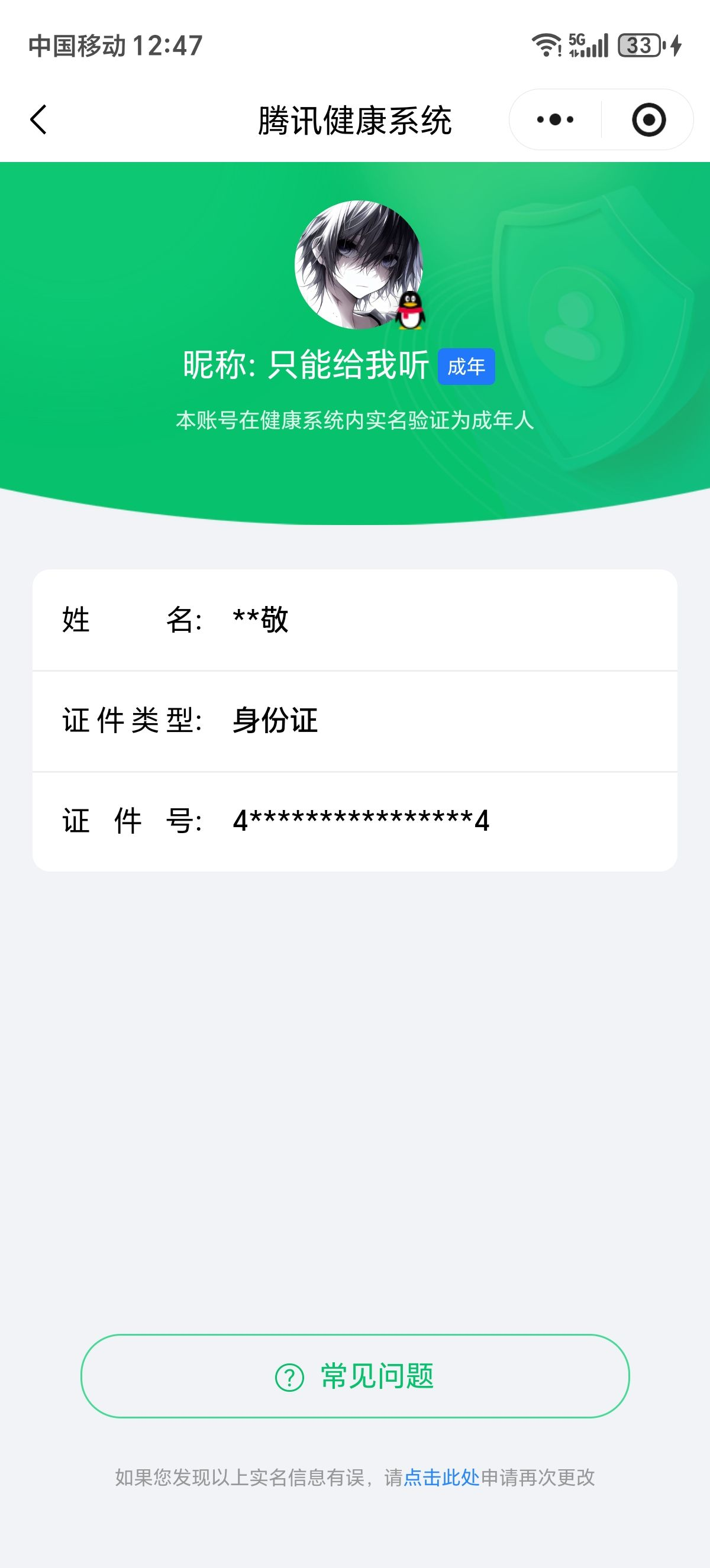Toggle the blue 成年 adult status badge
This screenshot has height=1568, width=710.
(x=467, y=367)
